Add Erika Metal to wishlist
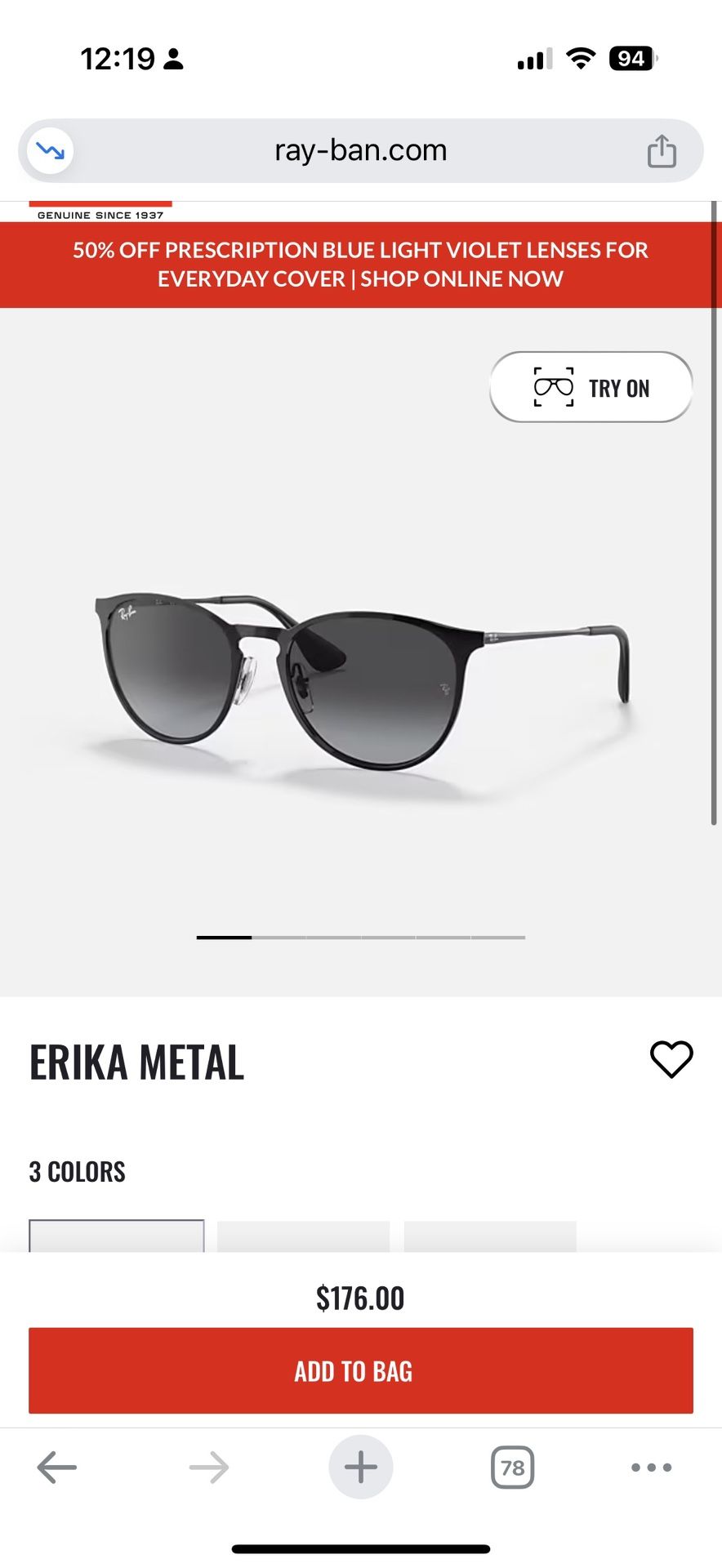The width and height of the screenshot is (722, 1568). (x=671, y=1059)
